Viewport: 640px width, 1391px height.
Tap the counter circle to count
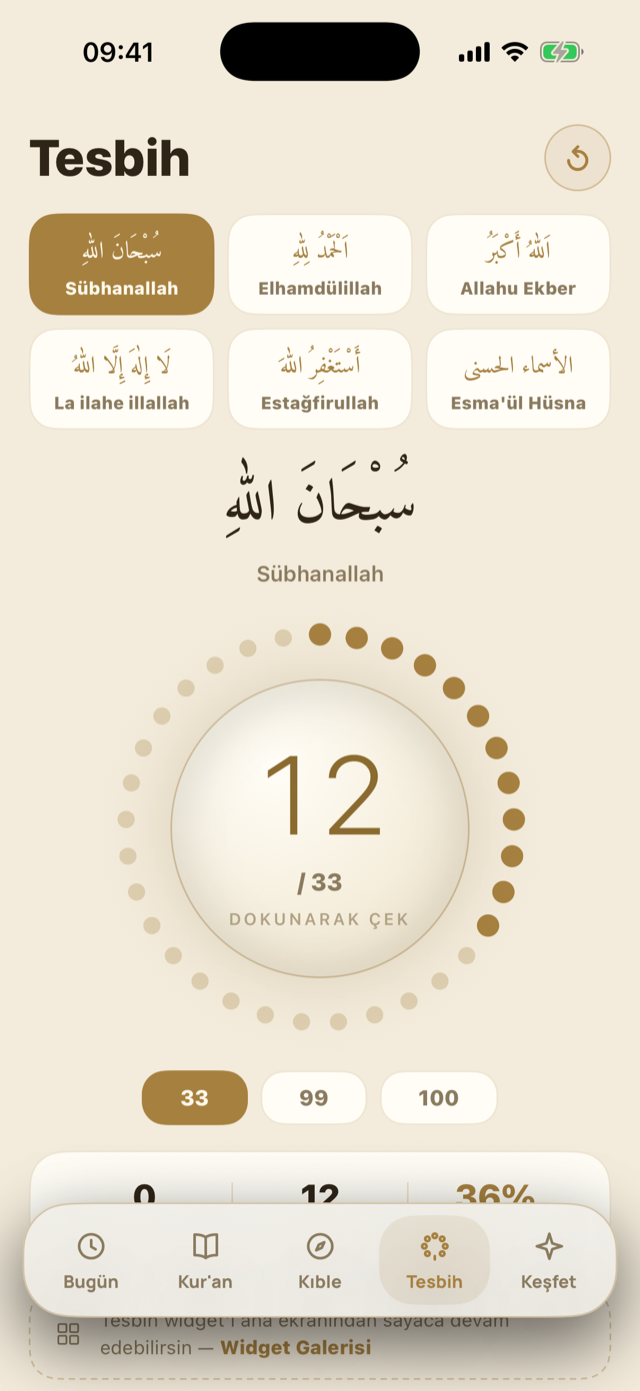tap(320, 827)
